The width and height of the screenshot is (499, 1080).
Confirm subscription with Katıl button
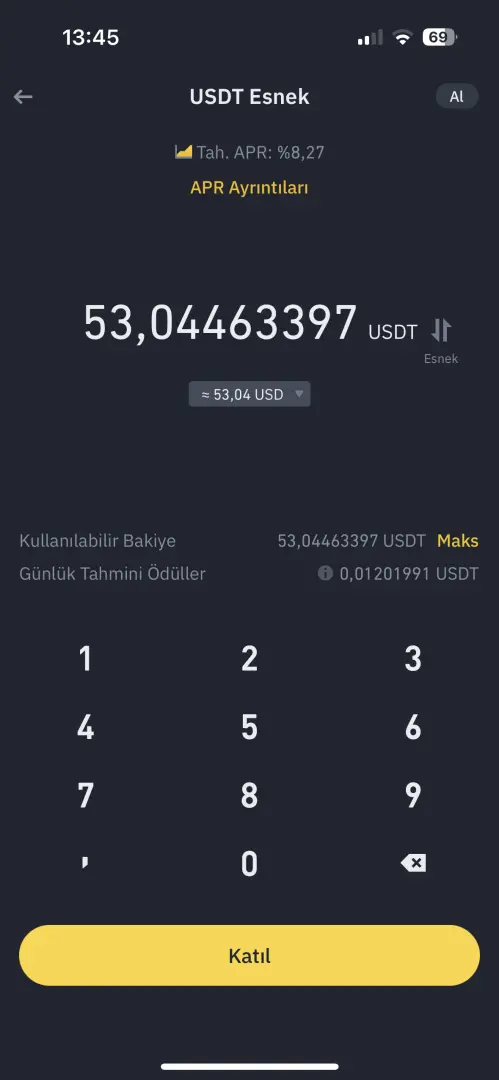click(250, 955)
